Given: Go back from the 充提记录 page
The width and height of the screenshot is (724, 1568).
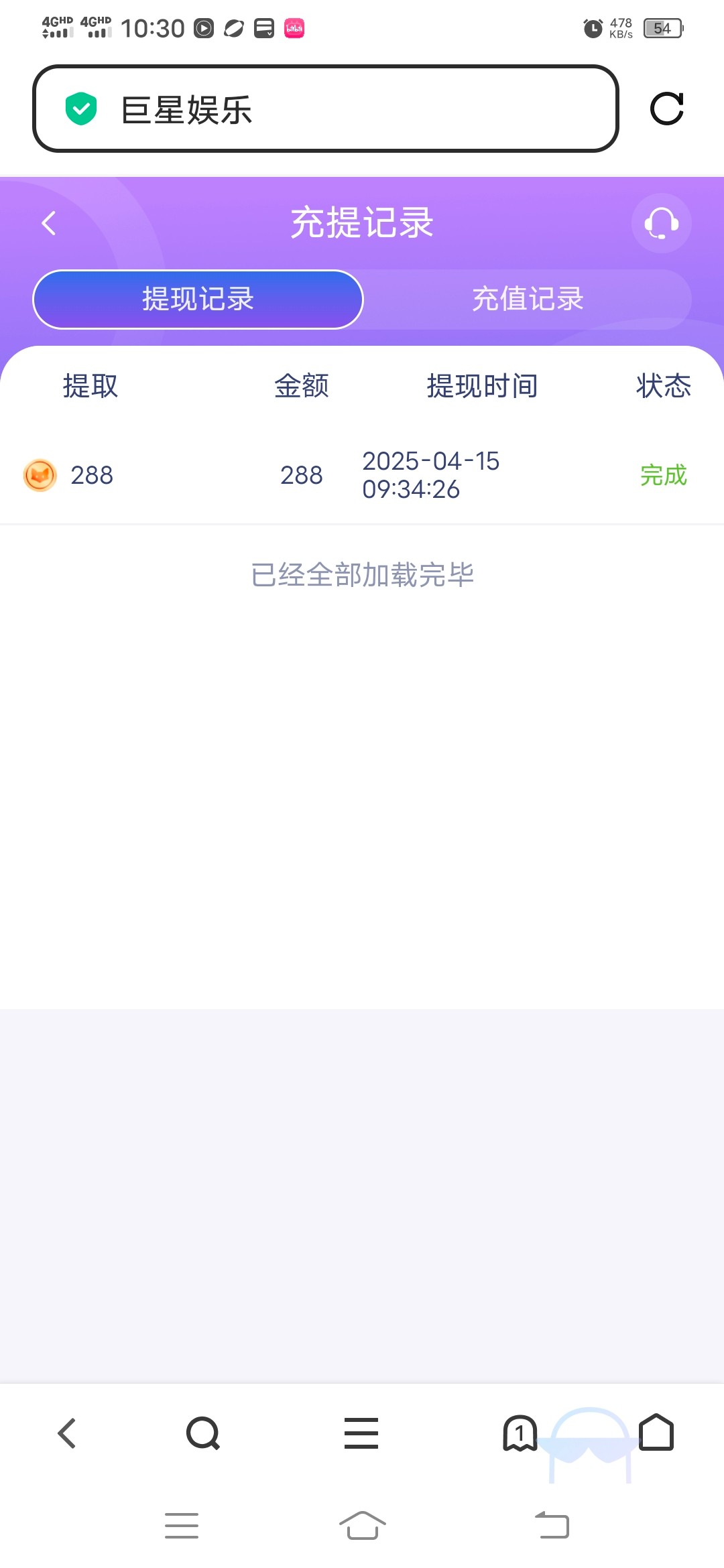Looking at the screenshot, I should tap(49, 223).
